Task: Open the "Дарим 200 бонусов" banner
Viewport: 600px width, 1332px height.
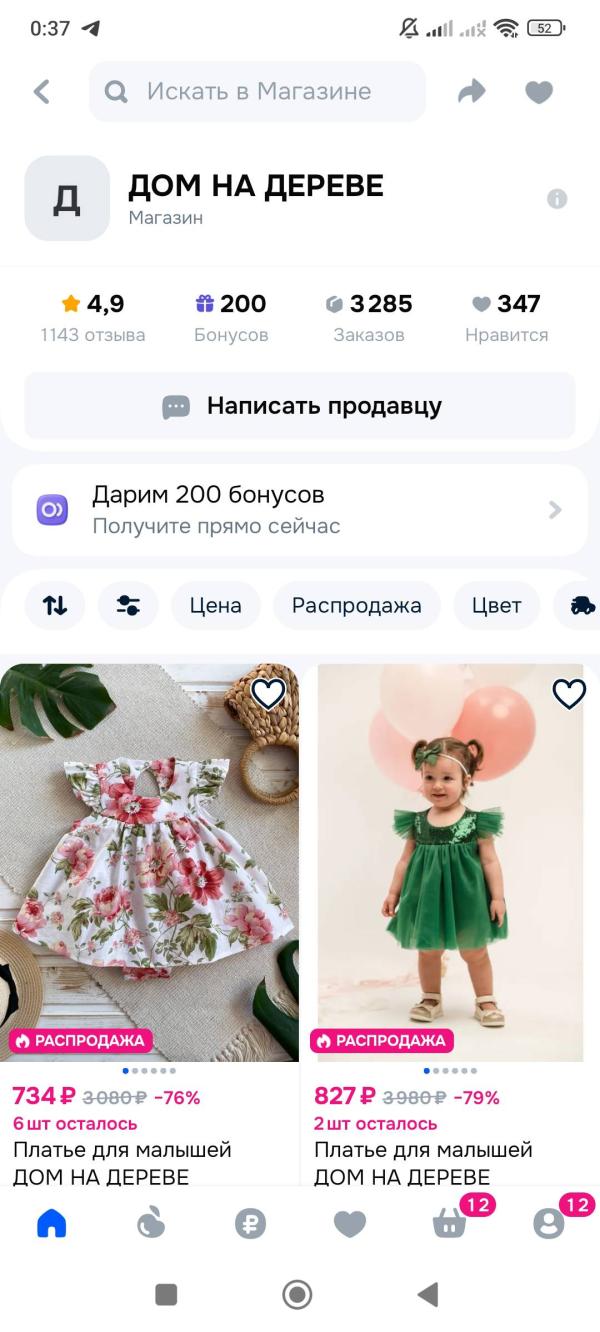Action: pos(300,510)
